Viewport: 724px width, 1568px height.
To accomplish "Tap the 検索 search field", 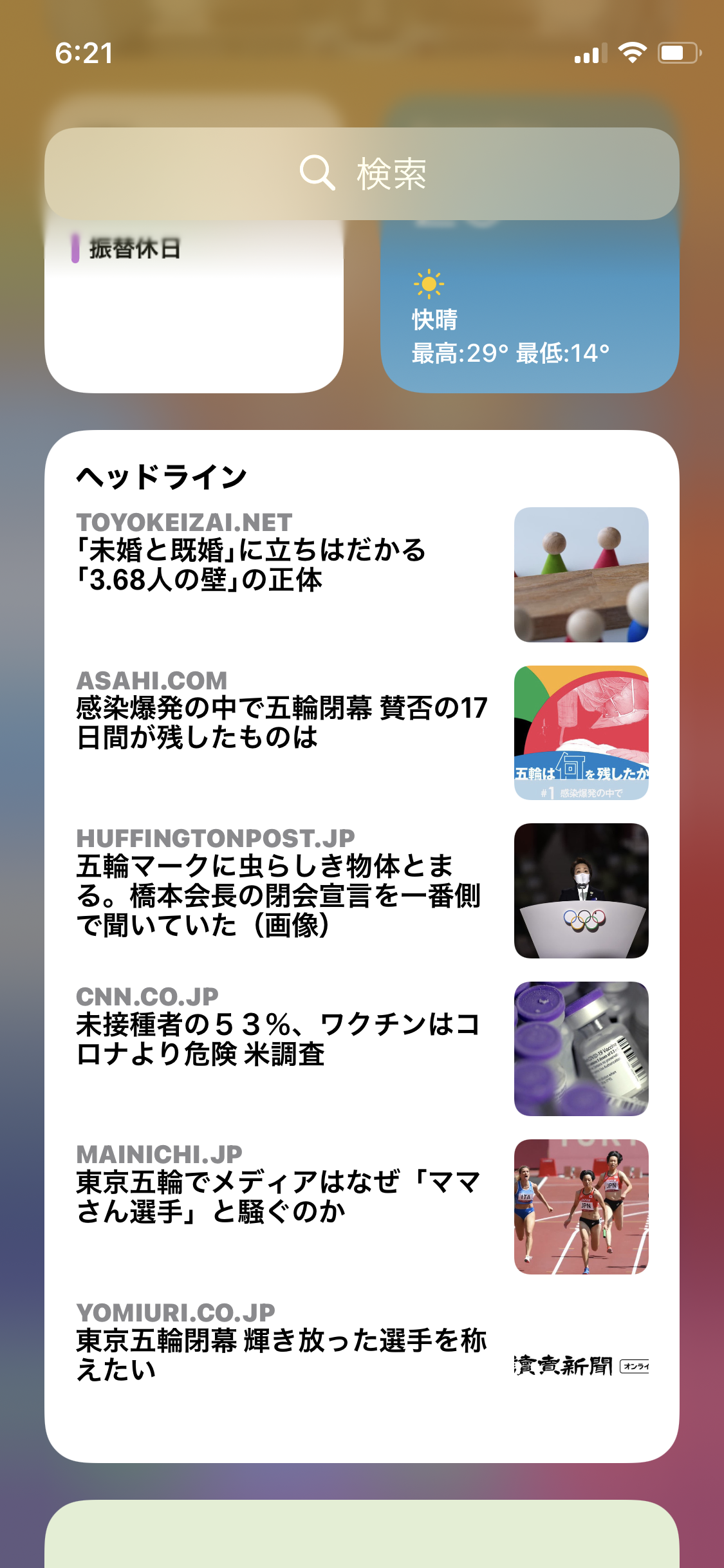I will (x=362, y=174).
